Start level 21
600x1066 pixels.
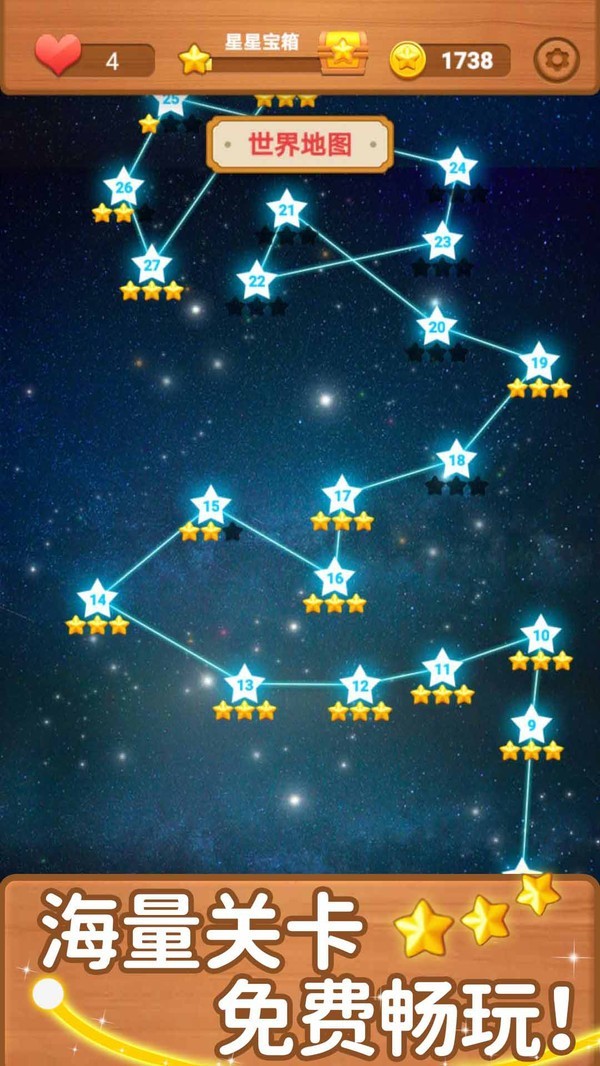tap(287, 210)
